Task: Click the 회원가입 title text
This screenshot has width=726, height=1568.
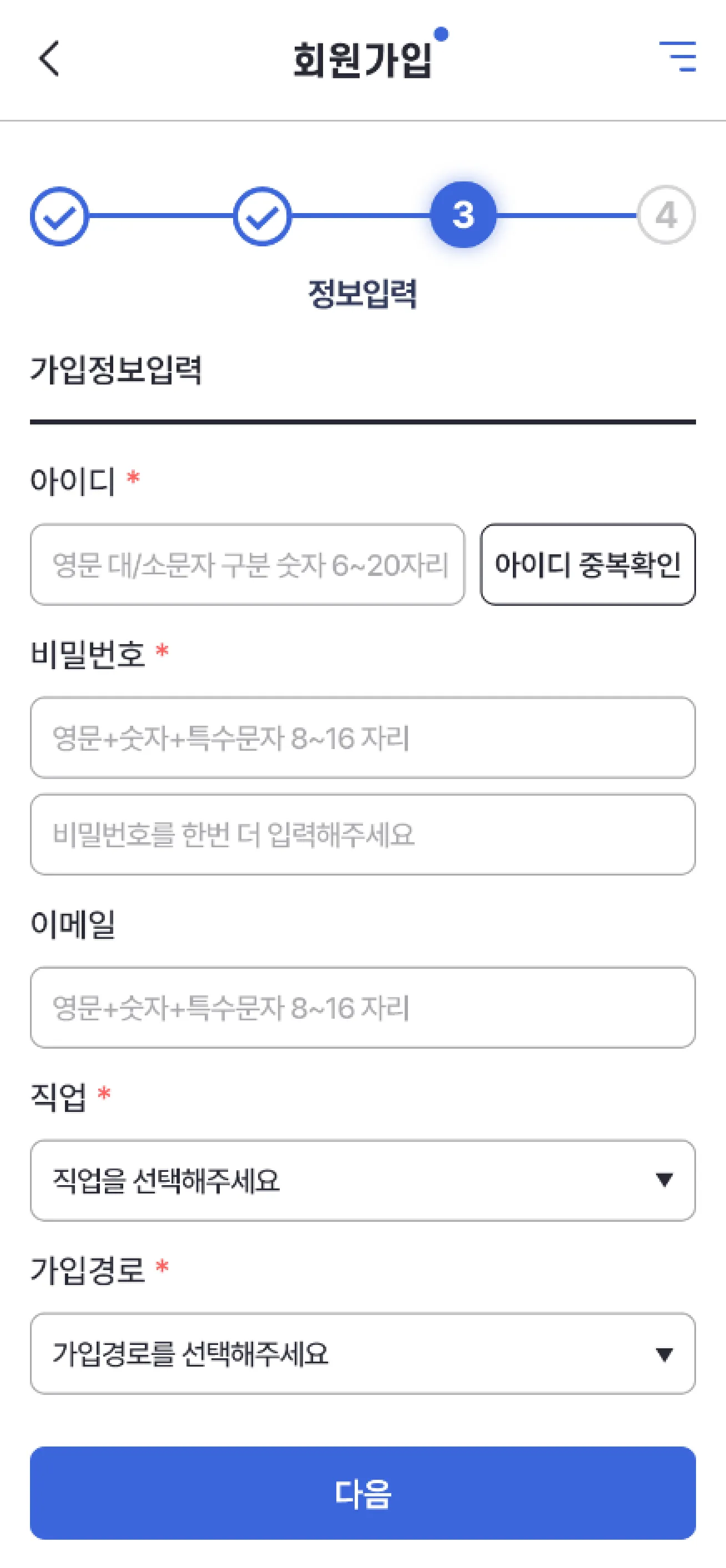Action: (x=362, y=56)
